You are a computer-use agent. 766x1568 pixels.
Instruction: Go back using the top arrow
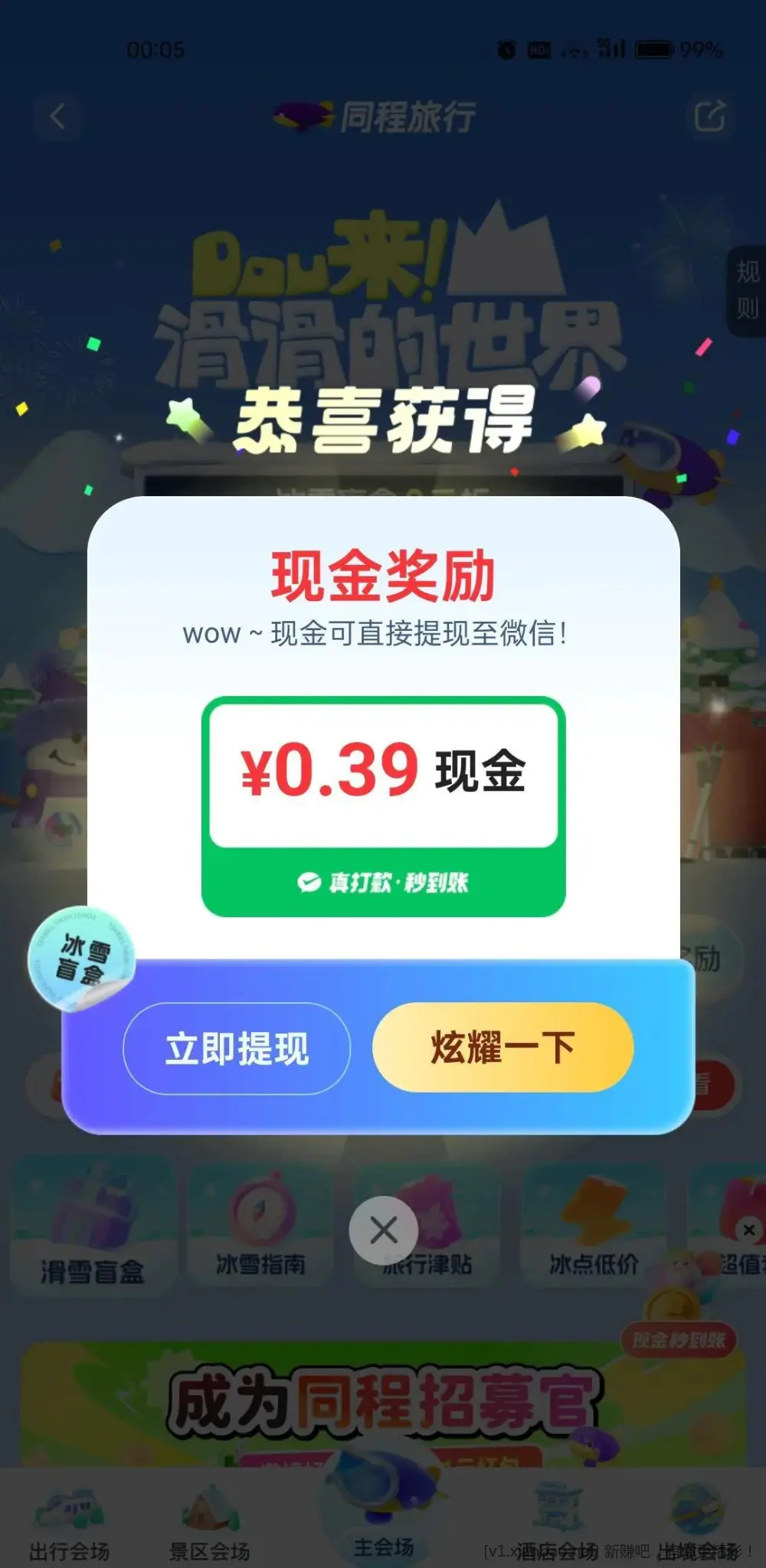pos(57,117)
